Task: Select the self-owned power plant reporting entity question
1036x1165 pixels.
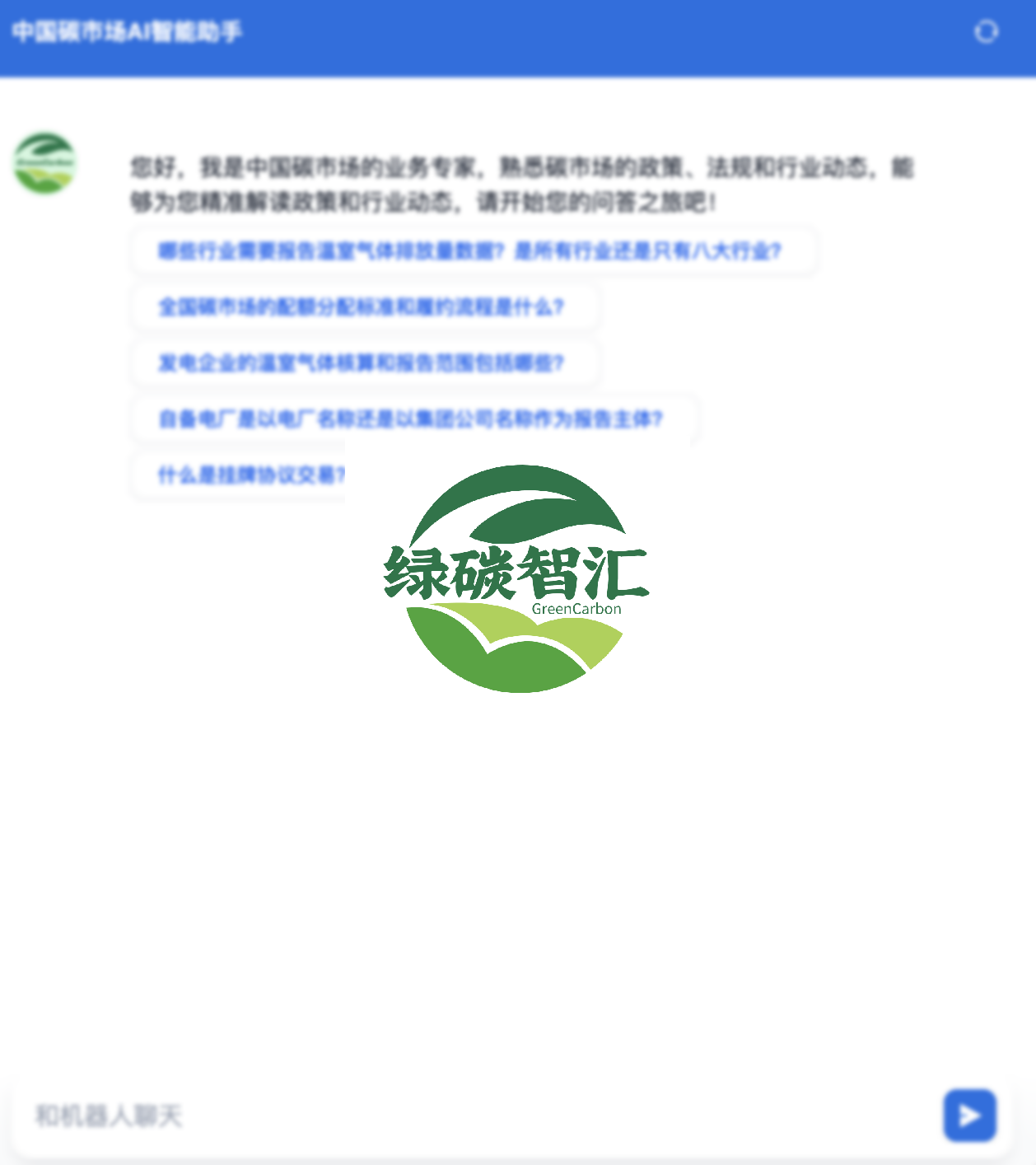Action: 410,419
